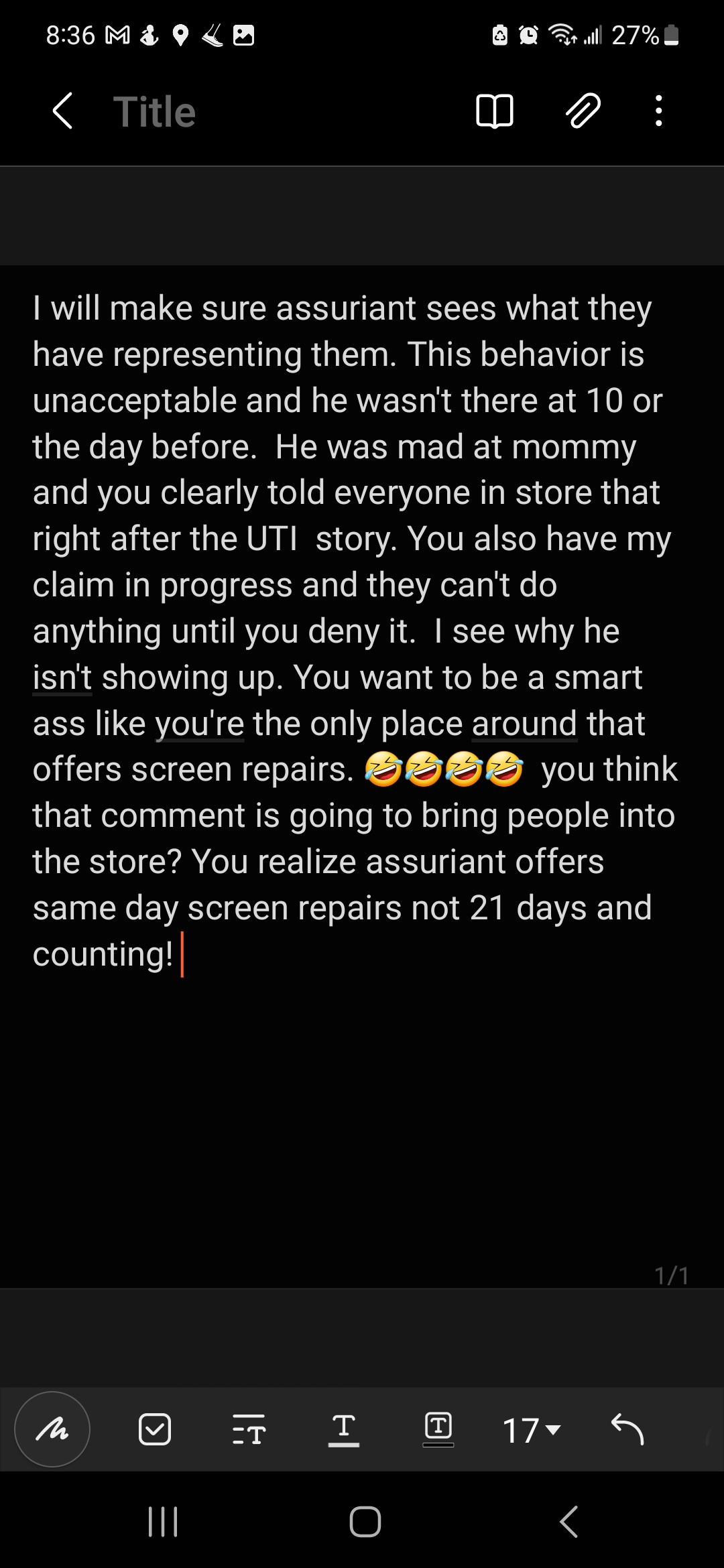Go back from the note editor
Viewport: 724px width, 1568px height.
click(62, 111)
